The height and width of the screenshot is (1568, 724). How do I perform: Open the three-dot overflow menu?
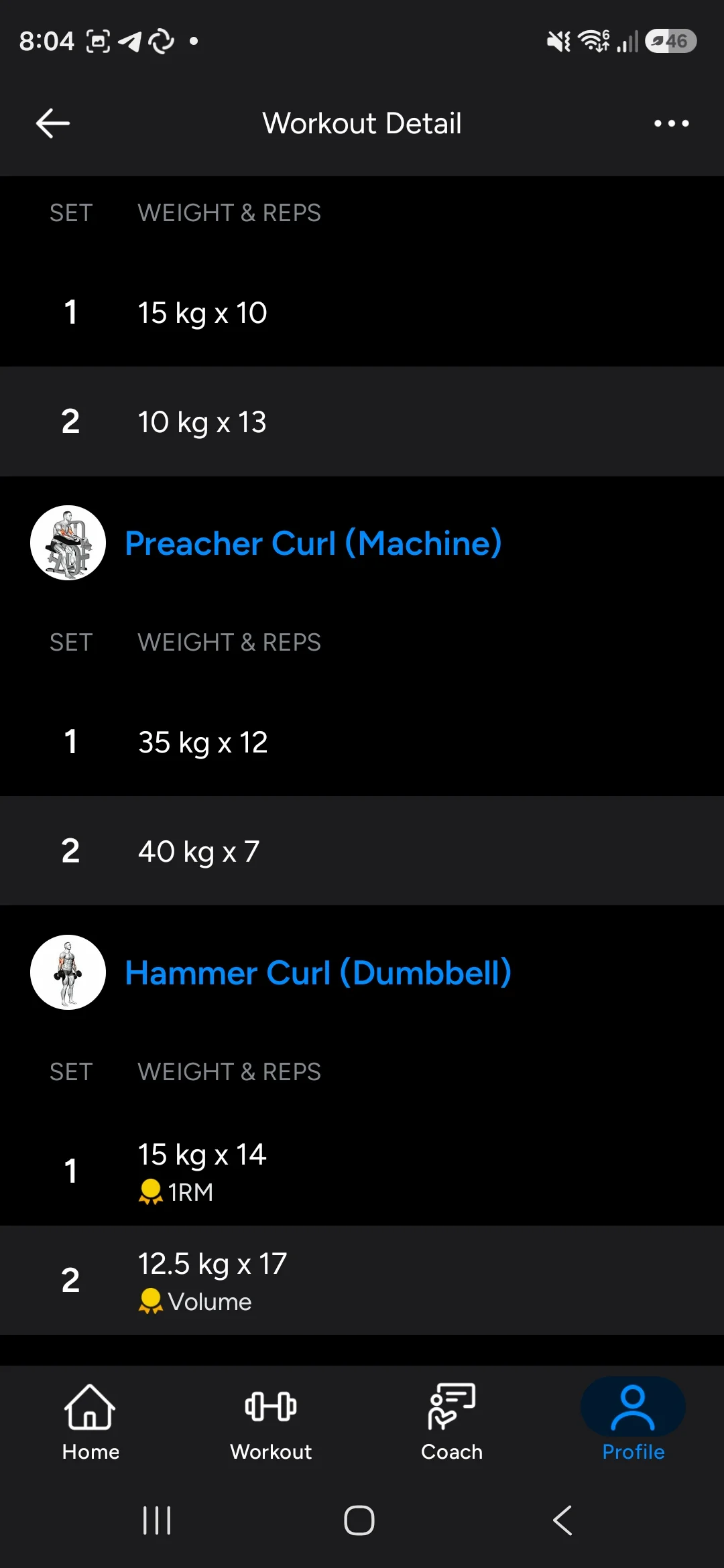(671, 123)
